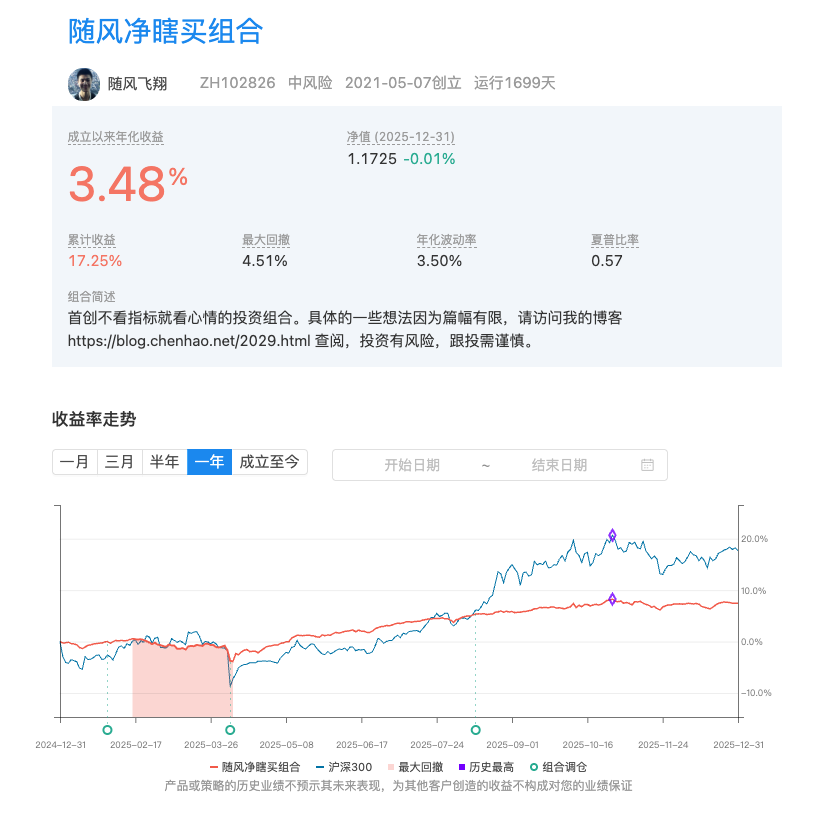819x827 pixels.
Task: Select the 一年 time range
Action: pos(209,462)
